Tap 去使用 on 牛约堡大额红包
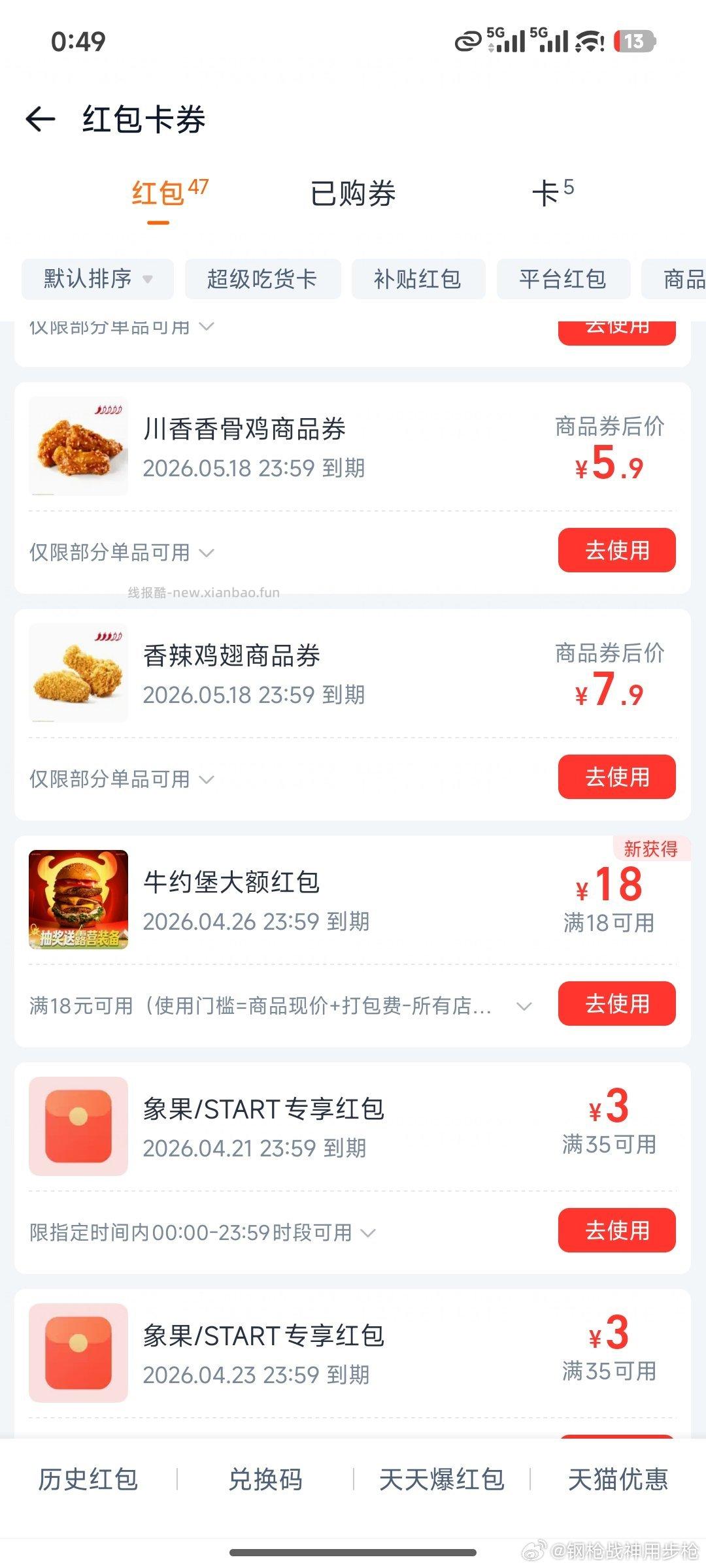Image resolution: width=706 pixels, height=1568 pixels. pyautogui.click(x=616, y=1005)
